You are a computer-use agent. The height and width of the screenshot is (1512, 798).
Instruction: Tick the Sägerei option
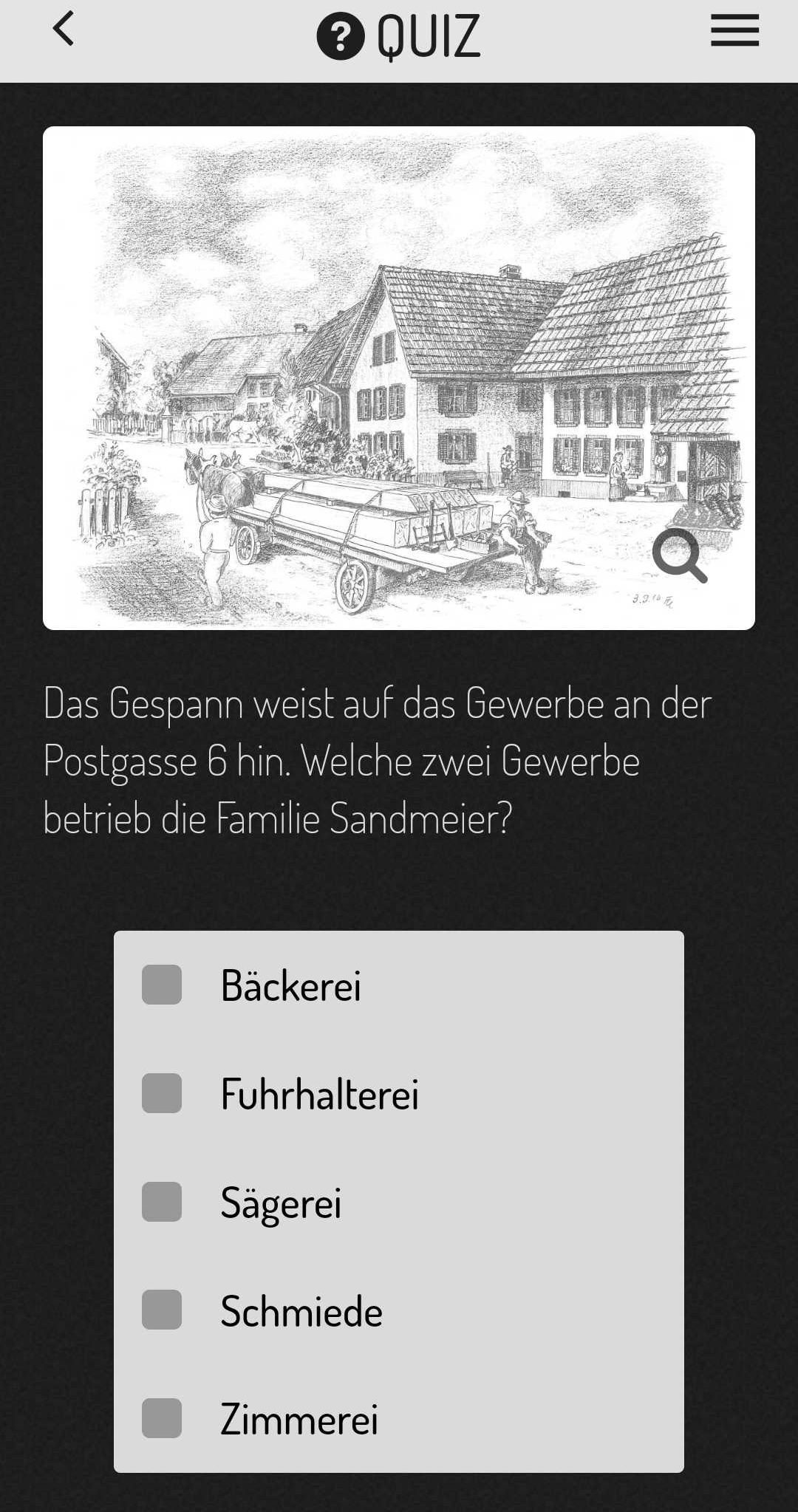click(x=162, y=1202)
